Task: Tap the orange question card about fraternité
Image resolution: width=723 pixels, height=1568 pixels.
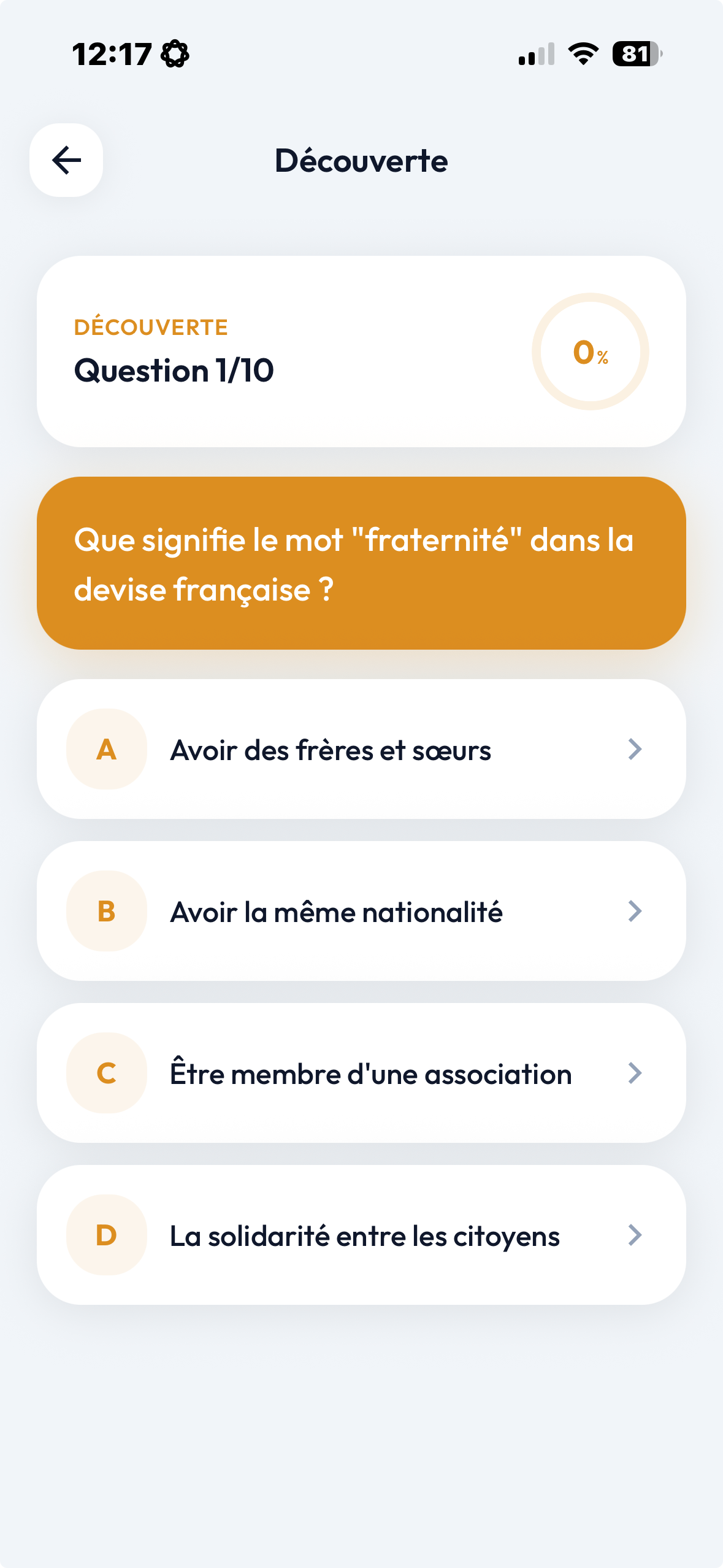Action: point(361,562)
